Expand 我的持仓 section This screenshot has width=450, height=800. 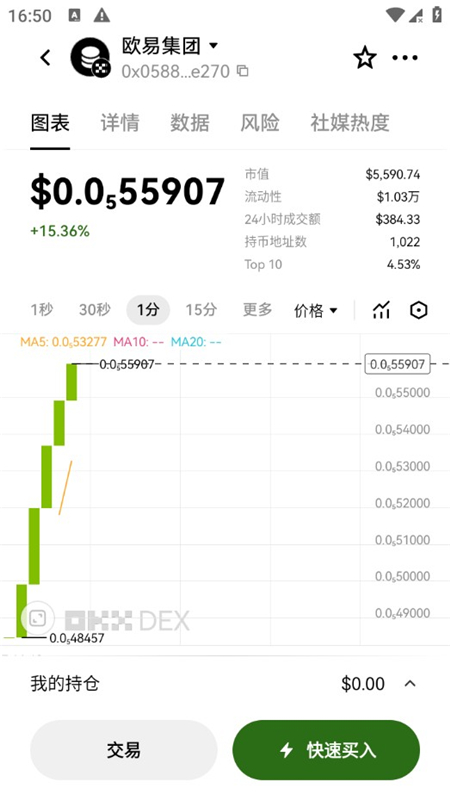click(x=225, y=684)
